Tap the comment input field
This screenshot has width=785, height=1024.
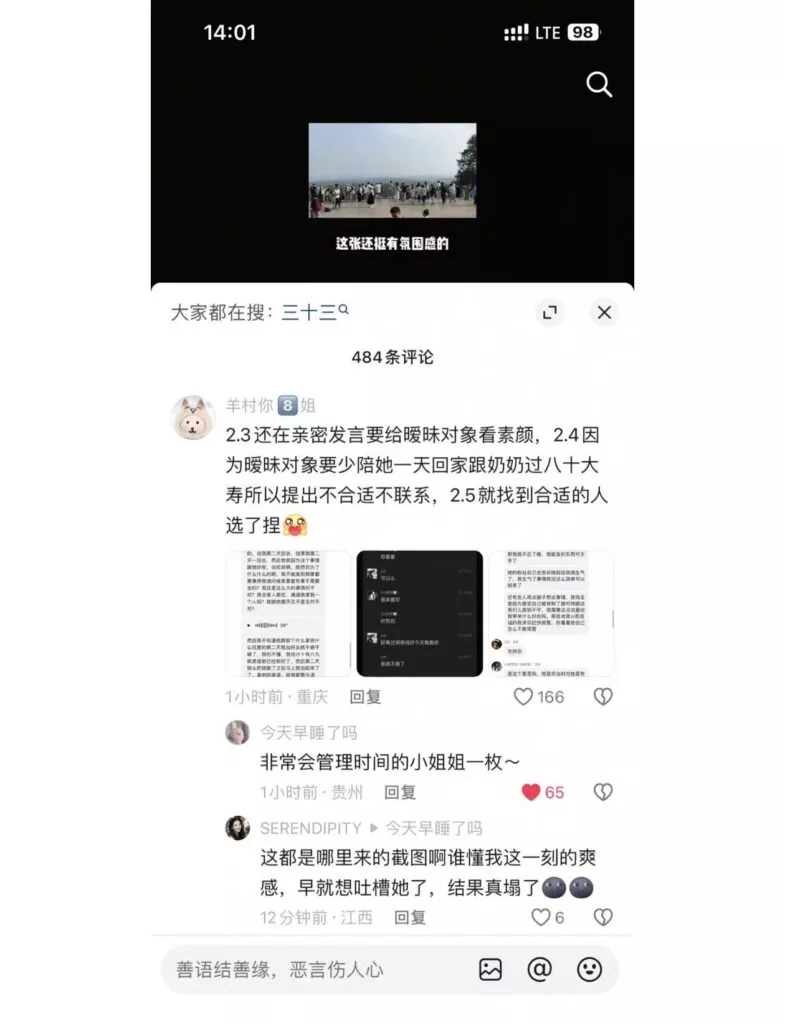[x=310, y=969]
